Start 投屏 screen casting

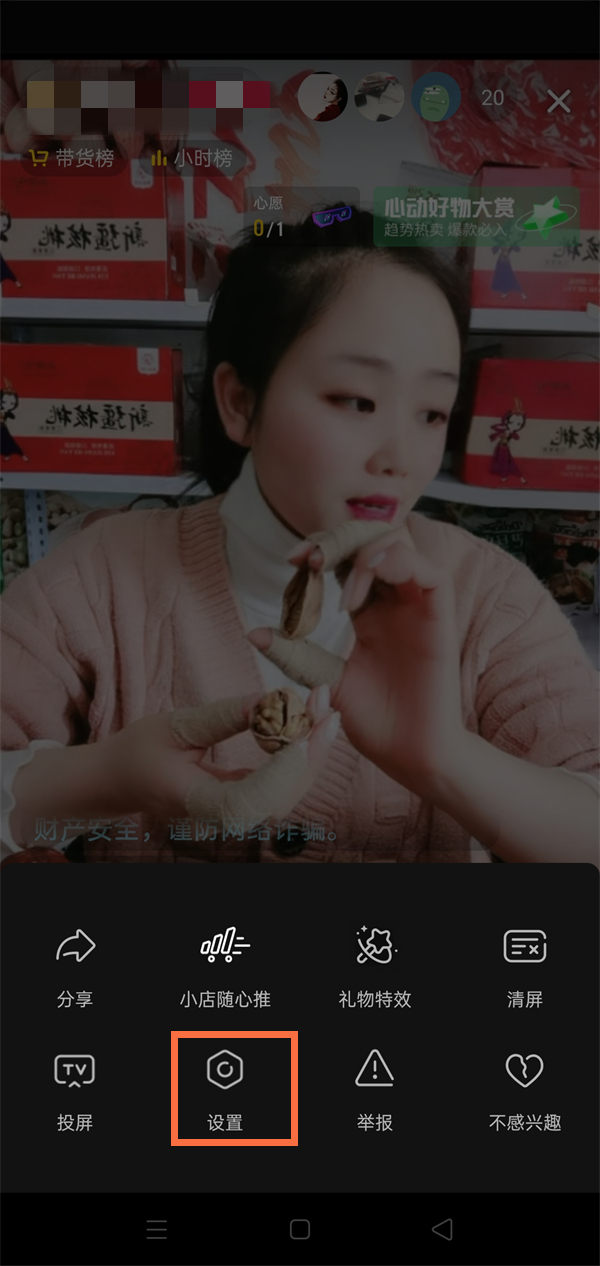(75, 1086)
